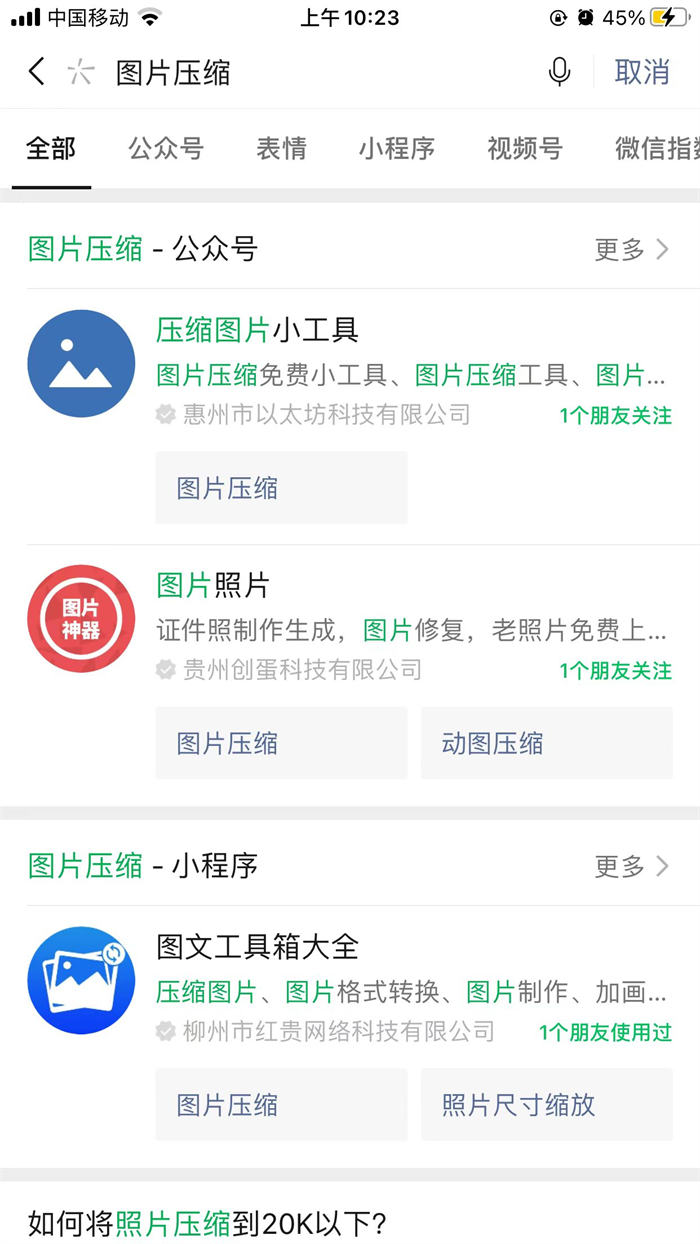Viewport: 700px width, 1244px height.
Task: Switch to the 小程序 tab
Action: [397, 149]
